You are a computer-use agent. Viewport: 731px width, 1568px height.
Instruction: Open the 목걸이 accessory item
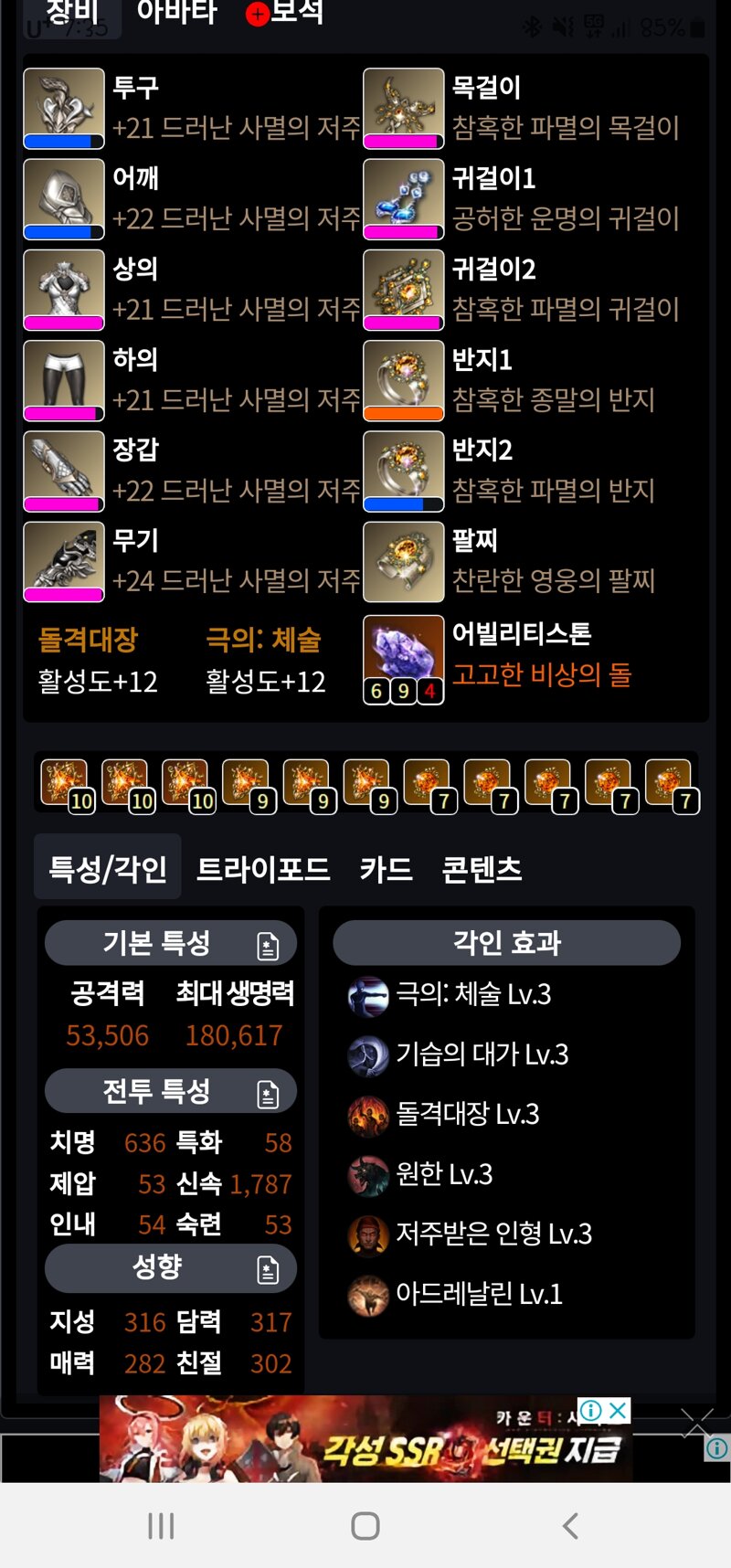(x=535, y=109)
